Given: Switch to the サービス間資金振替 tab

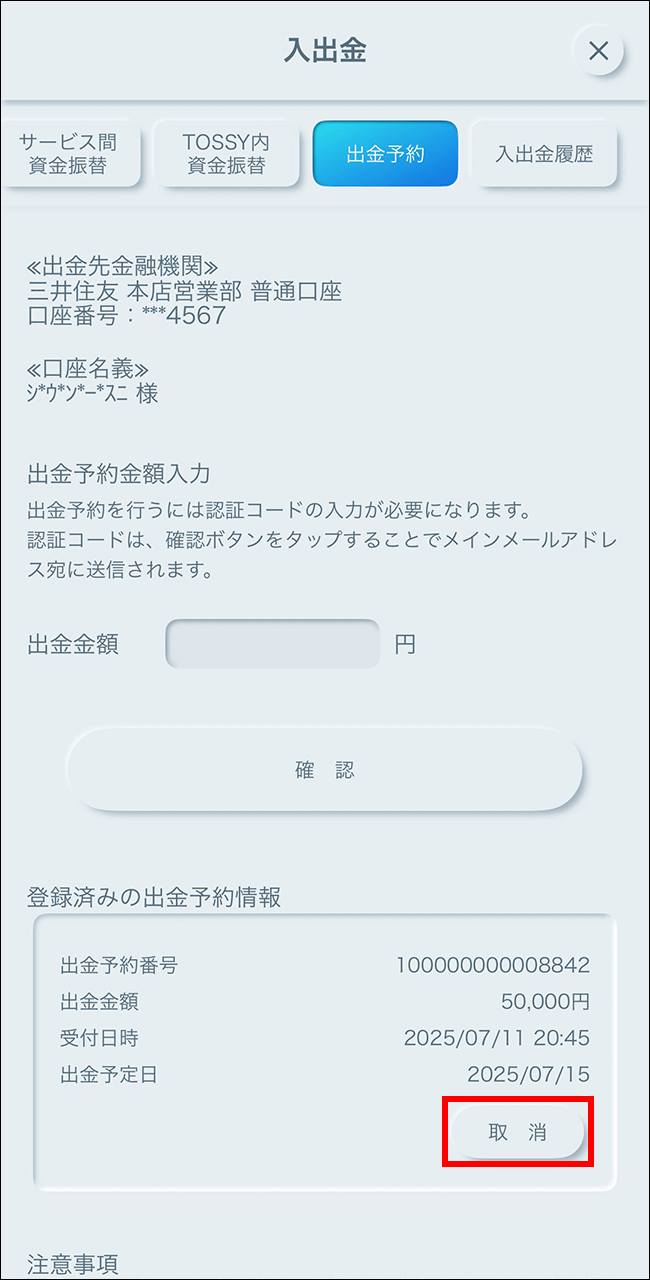Looking at the screenshot, I should [67, 154].
